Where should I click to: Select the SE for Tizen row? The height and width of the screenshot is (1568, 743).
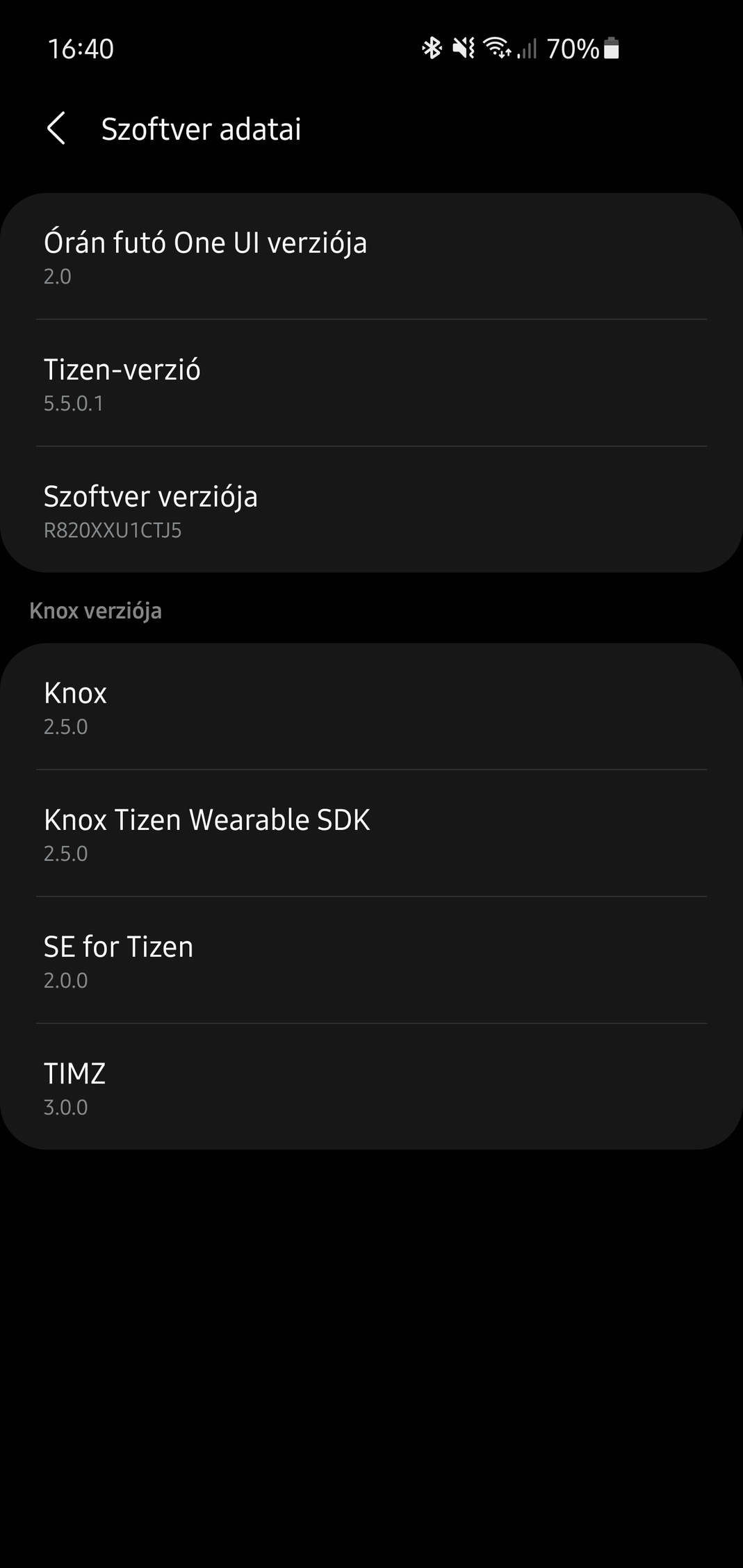371,960
